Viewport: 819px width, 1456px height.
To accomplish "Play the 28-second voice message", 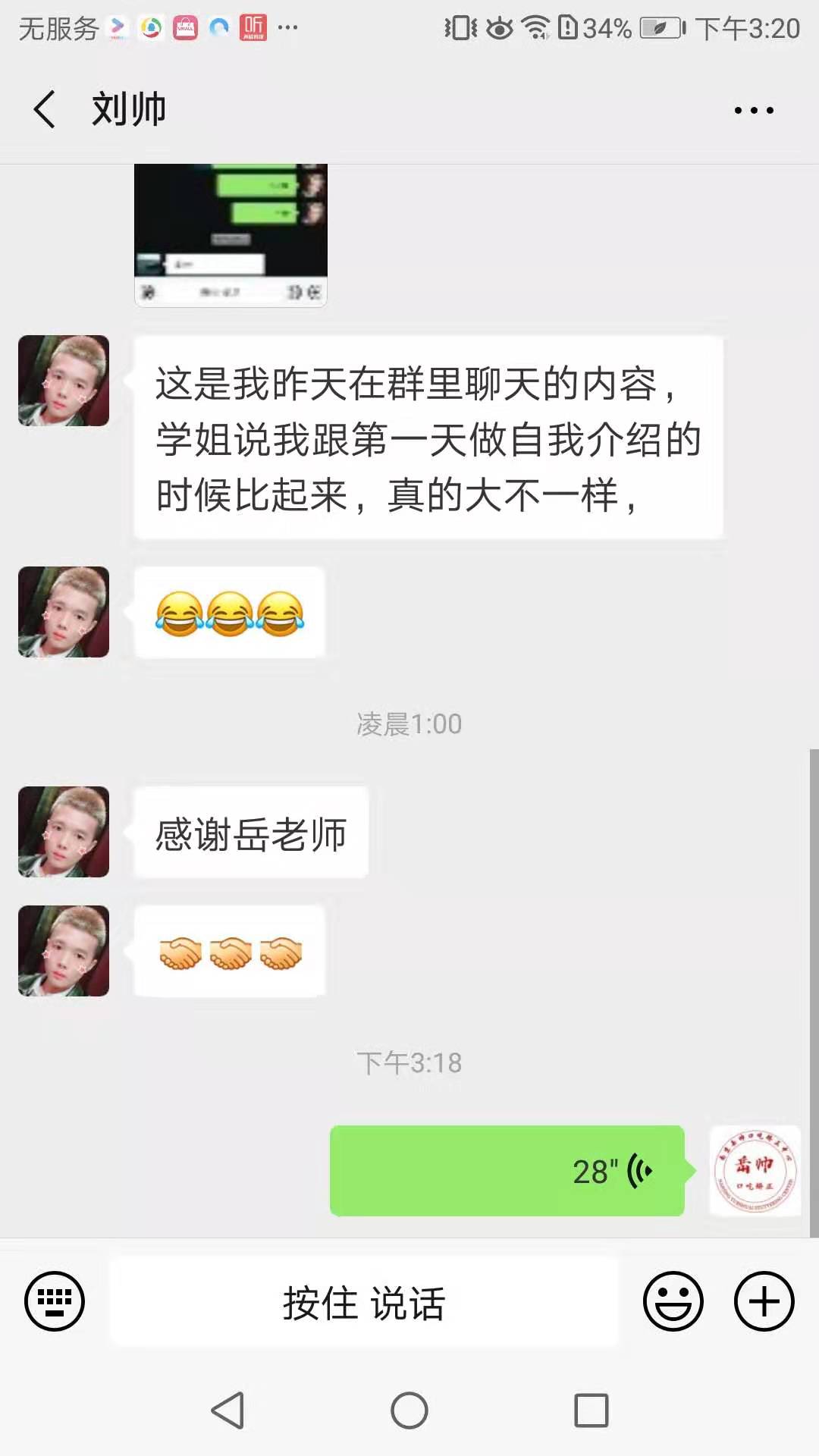I will [507, 1171].
